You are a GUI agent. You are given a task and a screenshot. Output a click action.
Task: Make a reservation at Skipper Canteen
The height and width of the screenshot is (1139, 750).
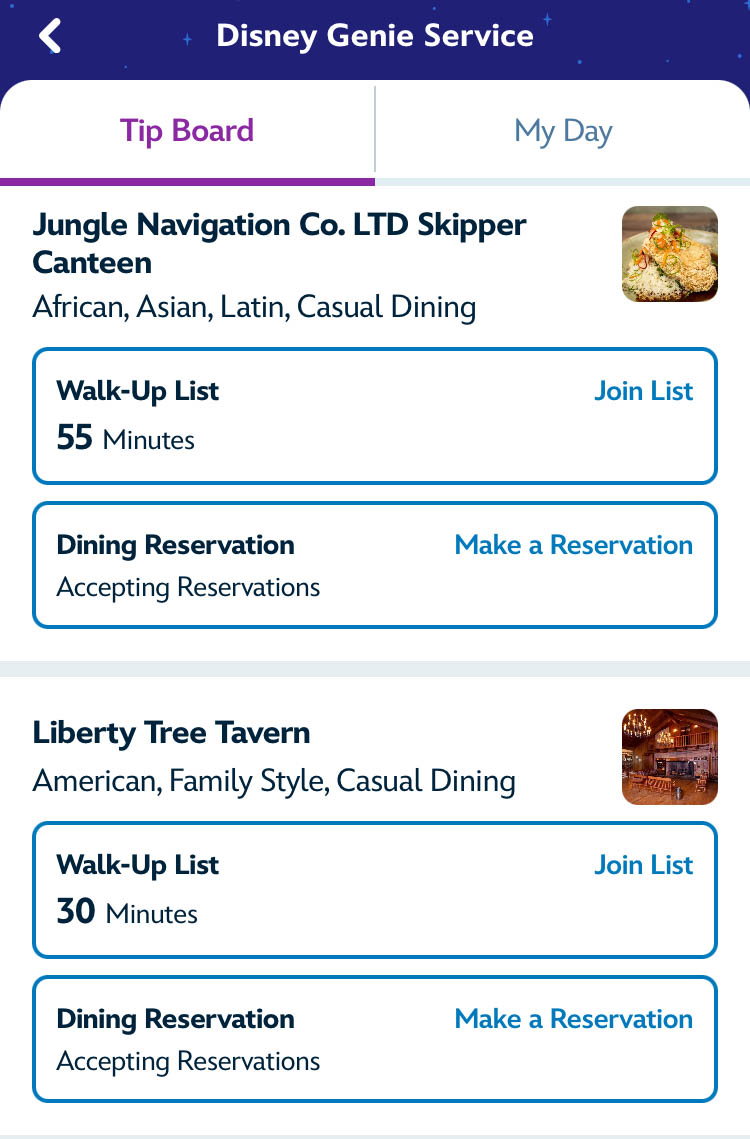(573, 545)
